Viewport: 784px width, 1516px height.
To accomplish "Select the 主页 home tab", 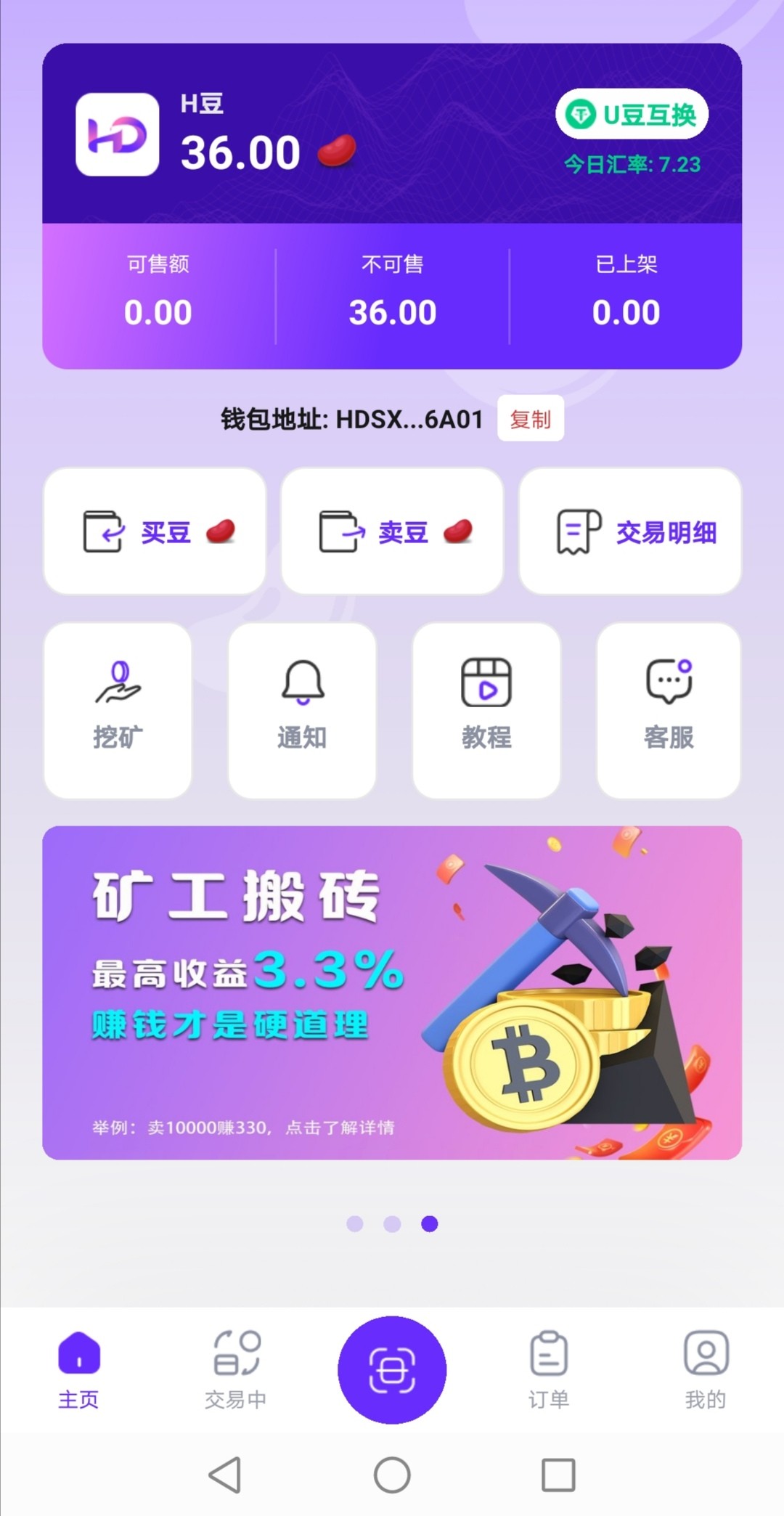I will [x=78, y=1369].
